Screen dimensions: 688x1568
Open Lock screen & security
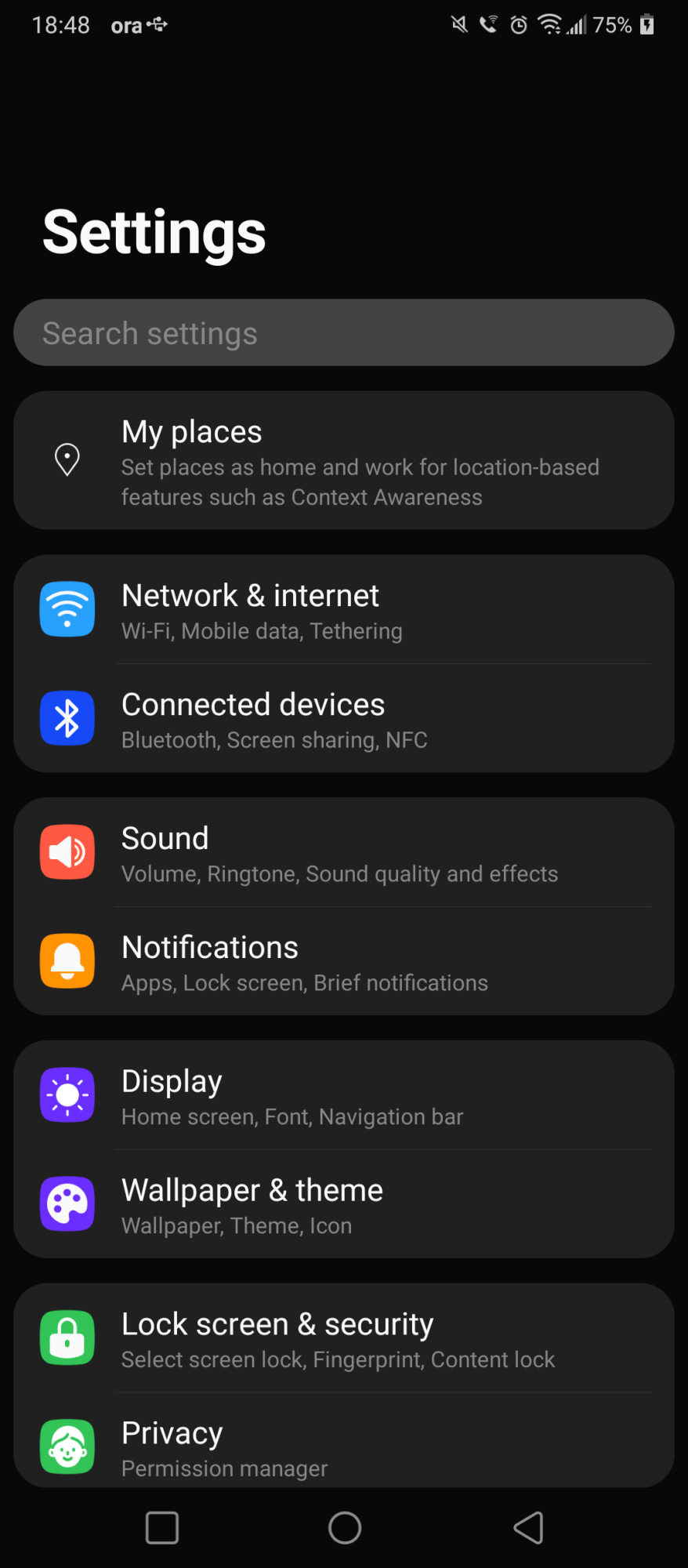[x=343, y=1339]
